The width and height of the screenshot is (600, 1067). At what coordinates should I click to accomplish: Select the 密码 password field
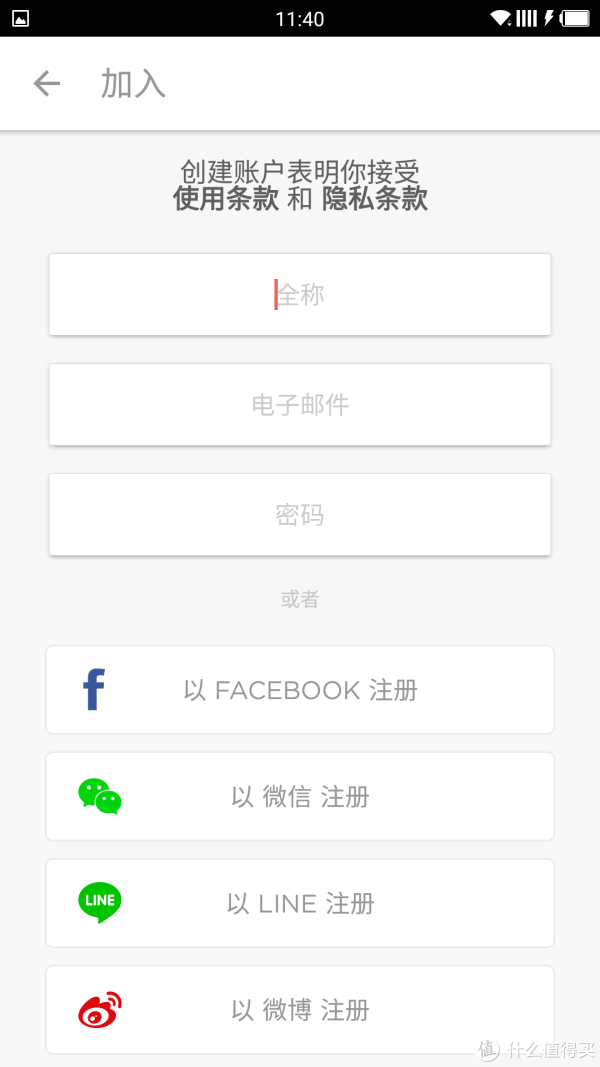[x=300, y=514]
